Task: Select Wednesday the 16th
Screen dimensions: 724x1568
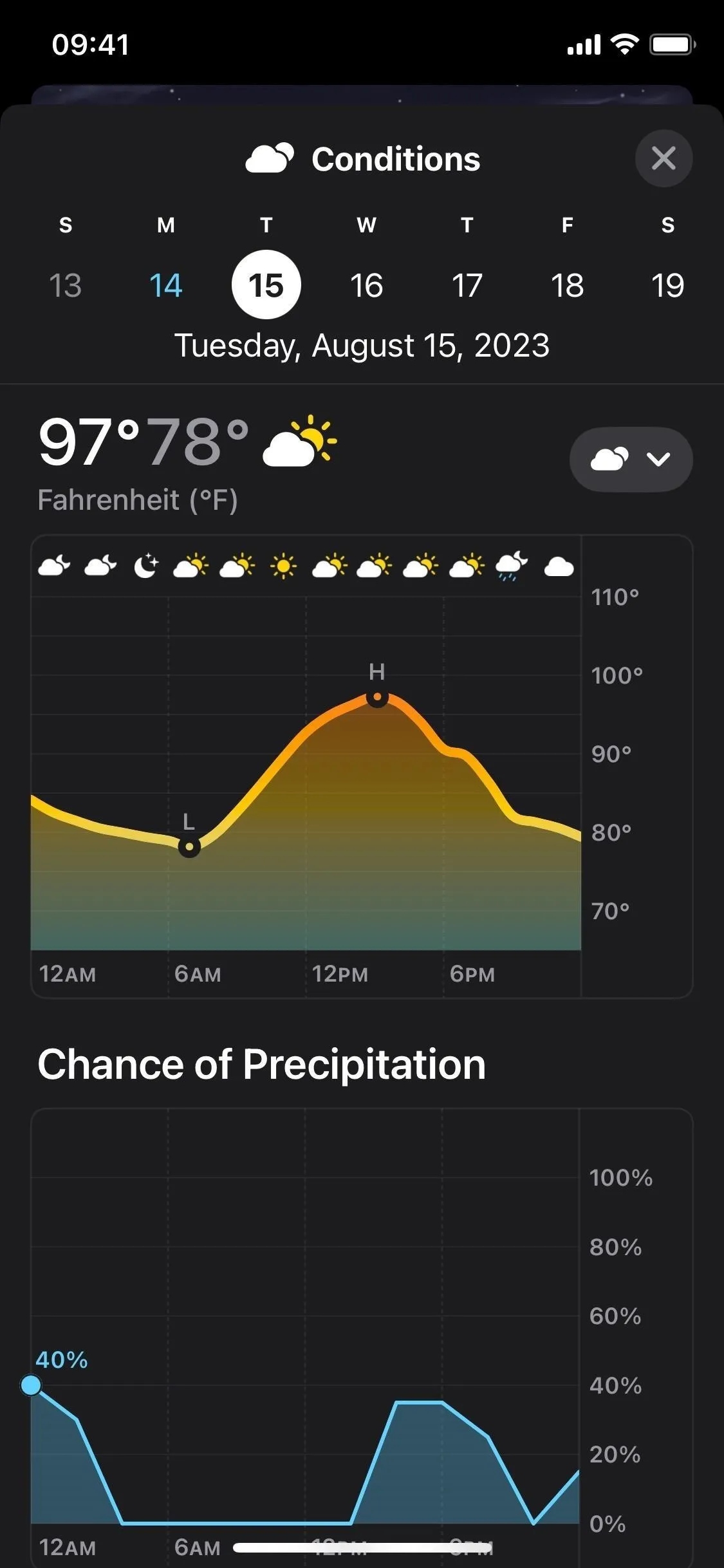Action: point(367,285)
